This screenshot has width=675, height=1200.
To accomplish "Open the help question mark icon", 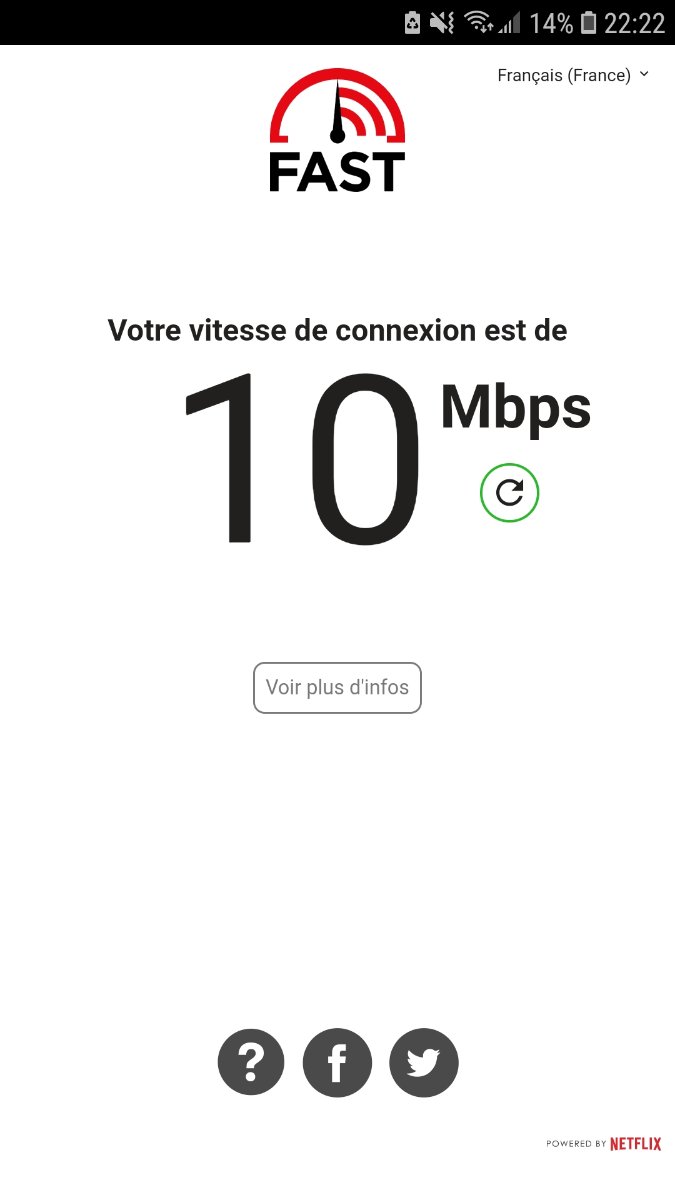I will pos(251,1063).
